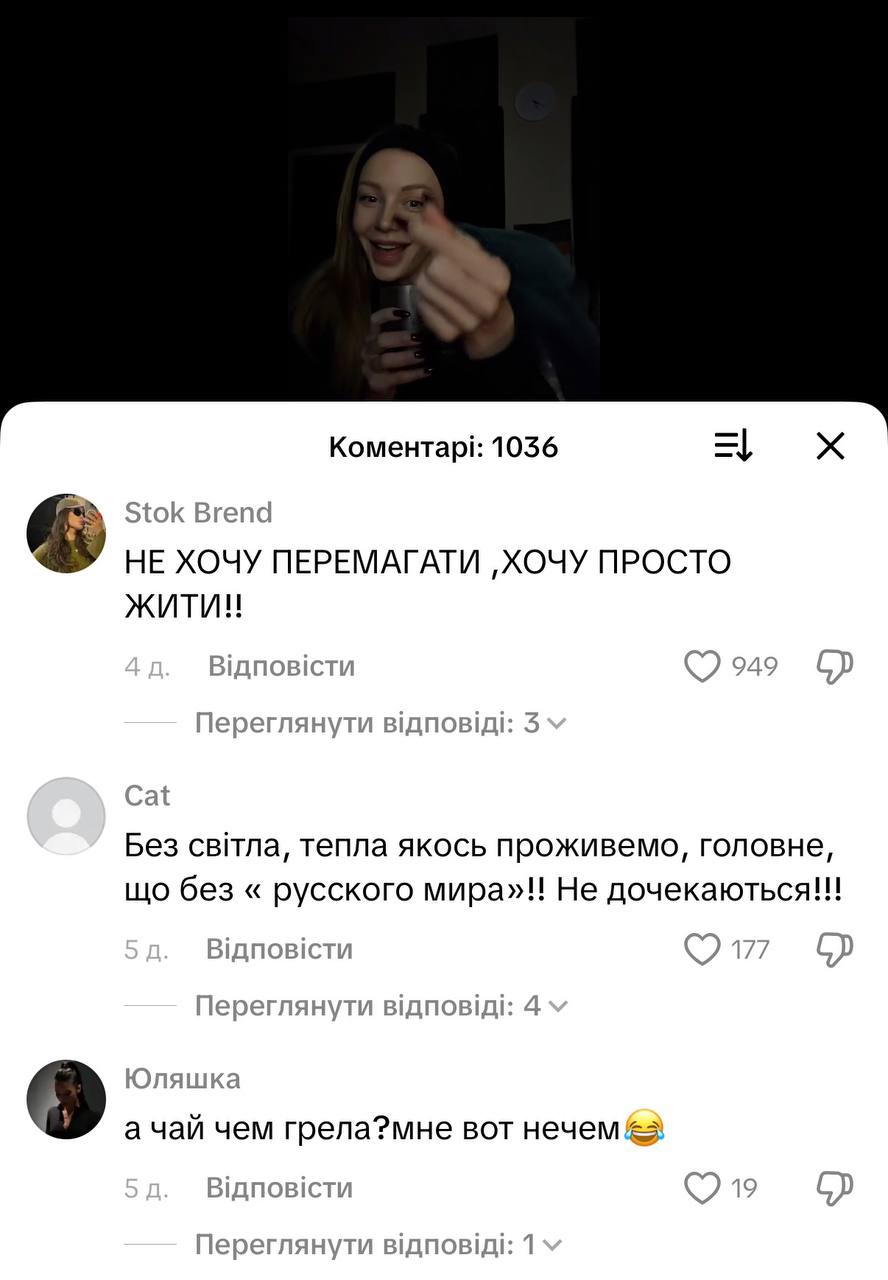888x1280 pixels.
Task: Like Юляшка's comment
Action: 702,1187
